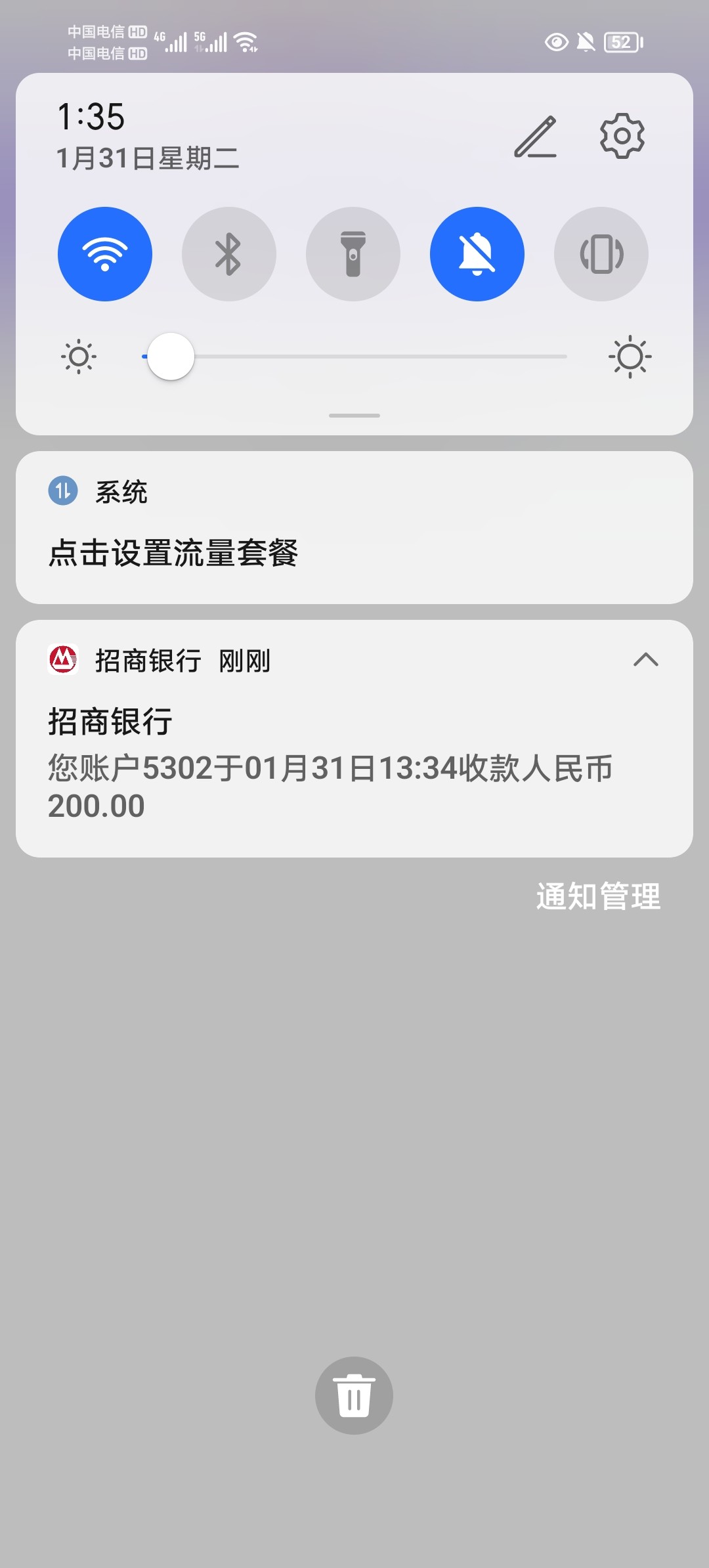
Task: Tap the battery indicator showing 52
Action: pos(621,41)
